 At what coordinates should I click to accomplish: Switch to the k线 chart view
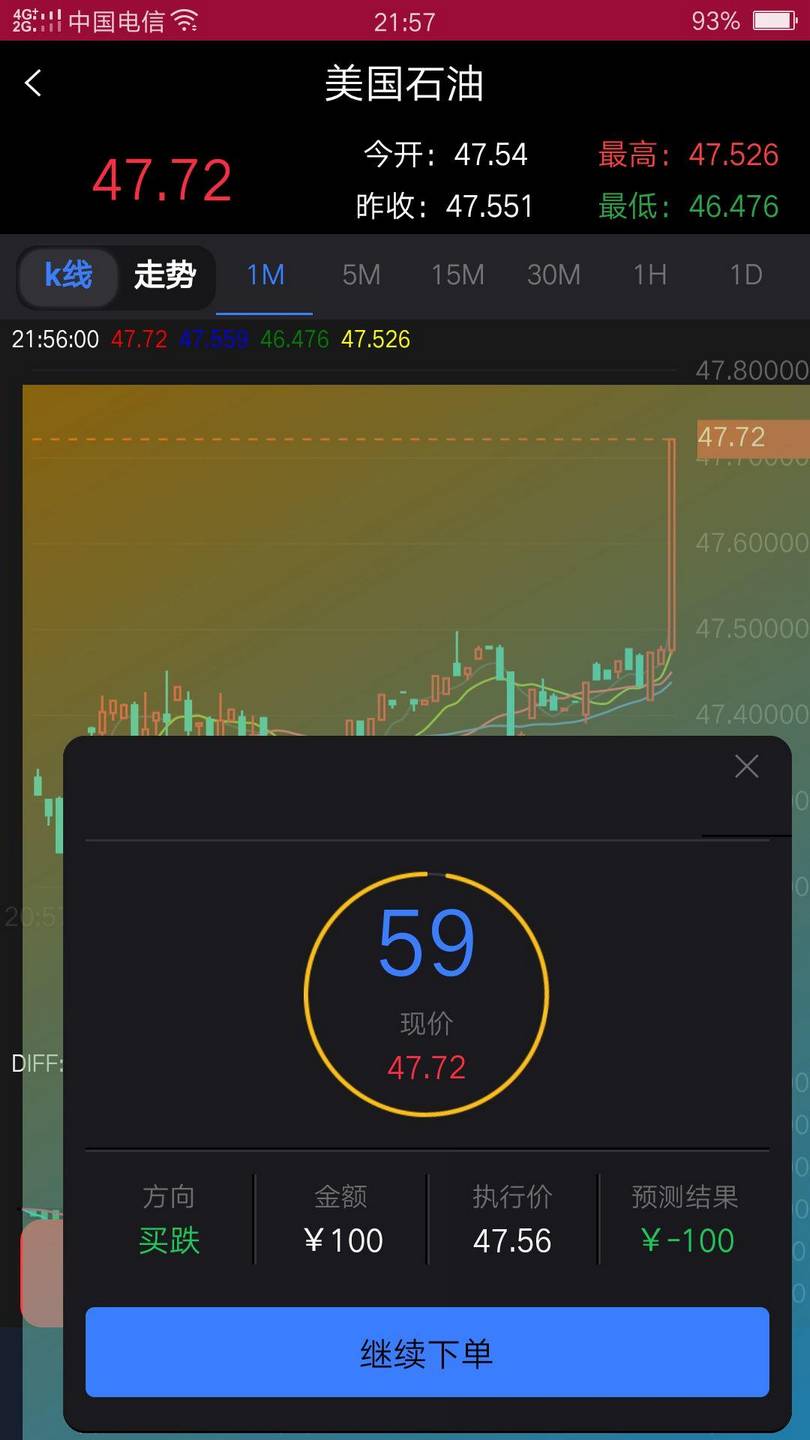point(68,275)
